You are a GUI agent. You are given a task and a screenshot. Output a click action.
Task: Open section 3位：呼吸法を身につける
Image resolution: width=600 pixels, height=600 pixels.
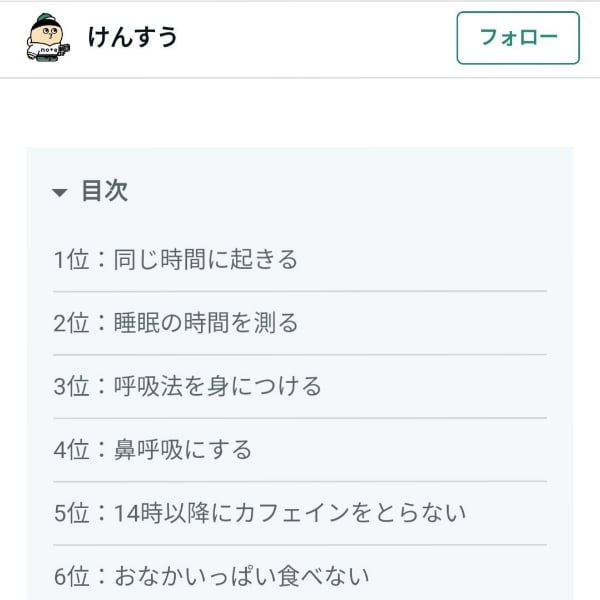click(x=188, y=386)
